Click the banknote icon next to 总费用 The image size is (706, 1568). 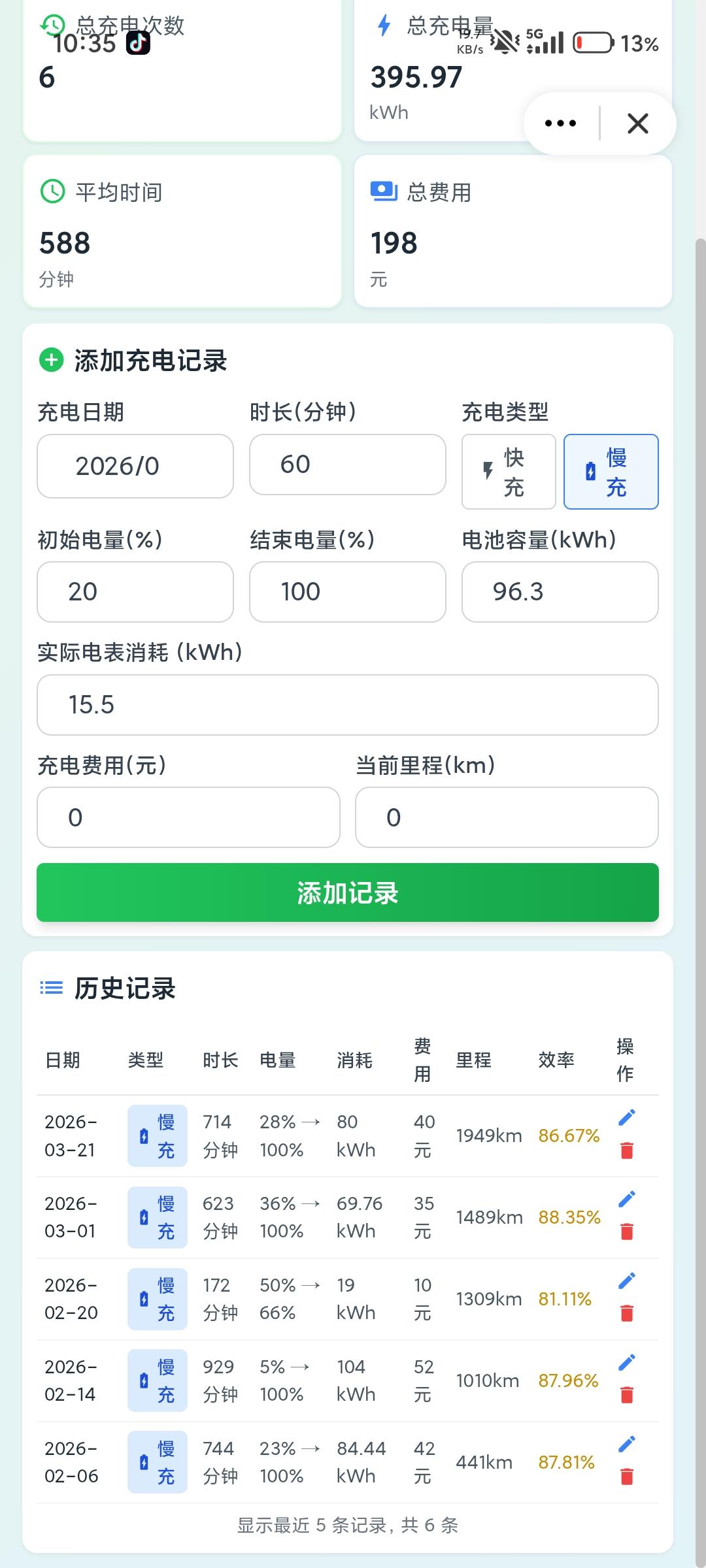coord(384,191)
